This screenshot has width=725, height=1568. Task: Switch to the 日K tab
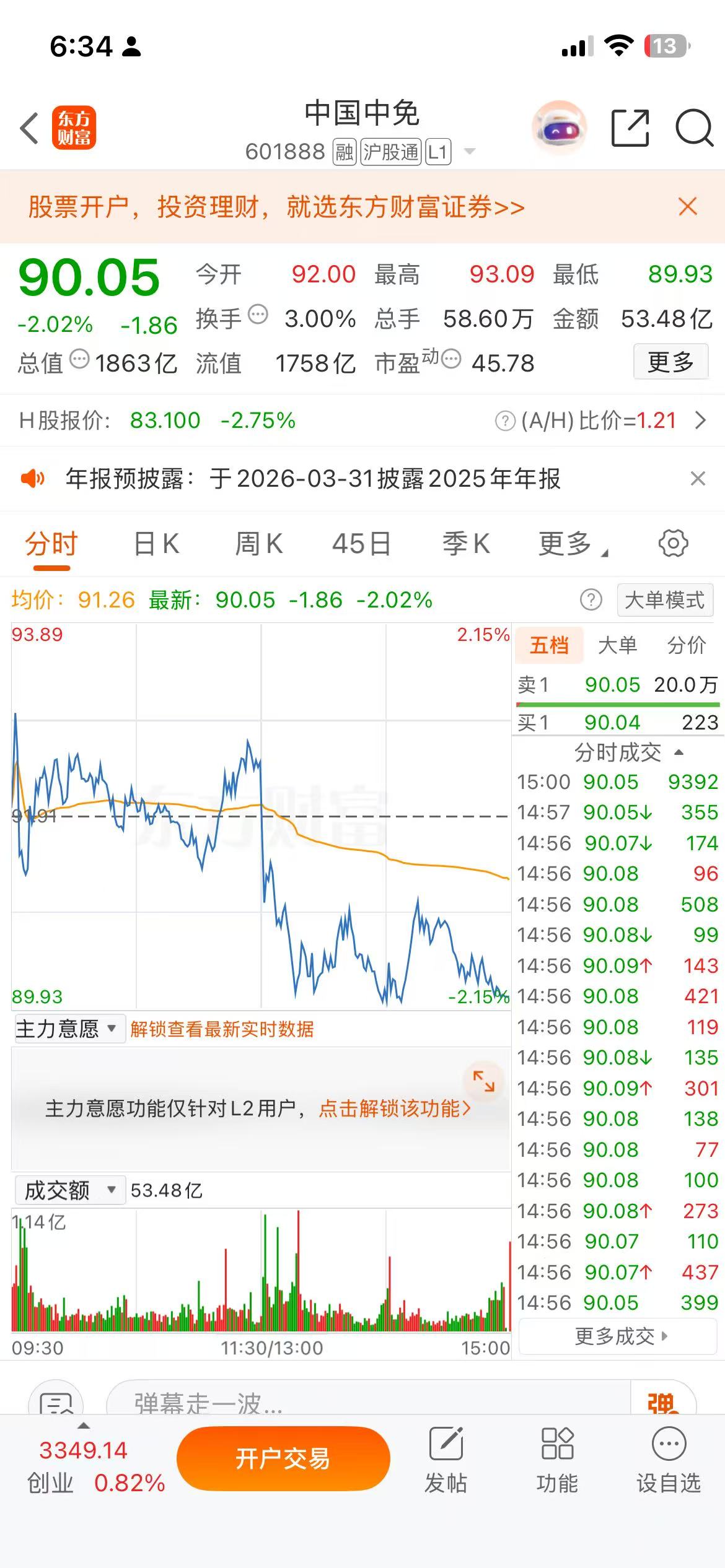pyautogui.click(x=157, y=543)
